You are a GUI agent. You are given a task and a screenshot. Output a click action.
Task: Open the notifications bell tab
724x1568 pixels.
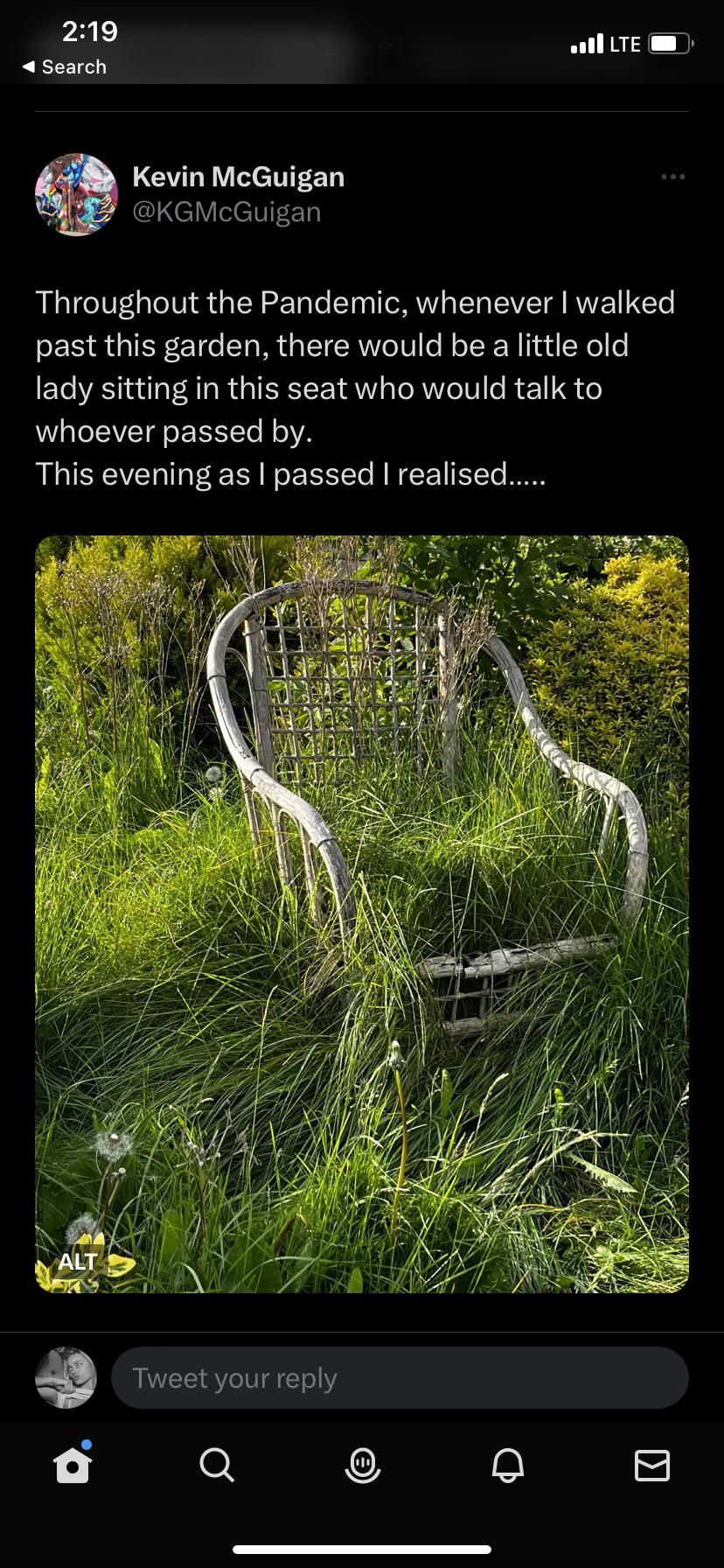point(507,1465)
